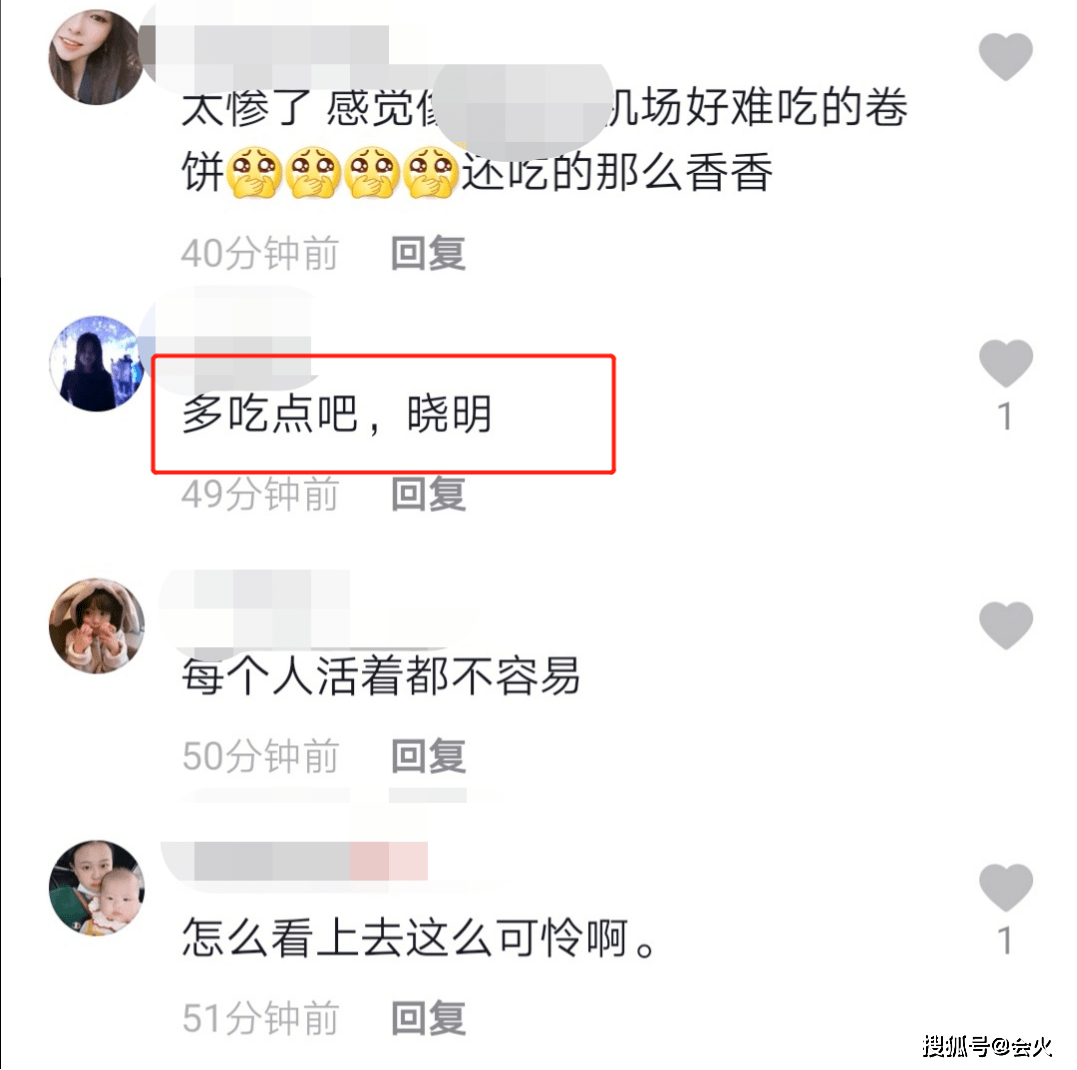
Task: Reply to the comment posted 49分钟前
Action: [428, 493]
